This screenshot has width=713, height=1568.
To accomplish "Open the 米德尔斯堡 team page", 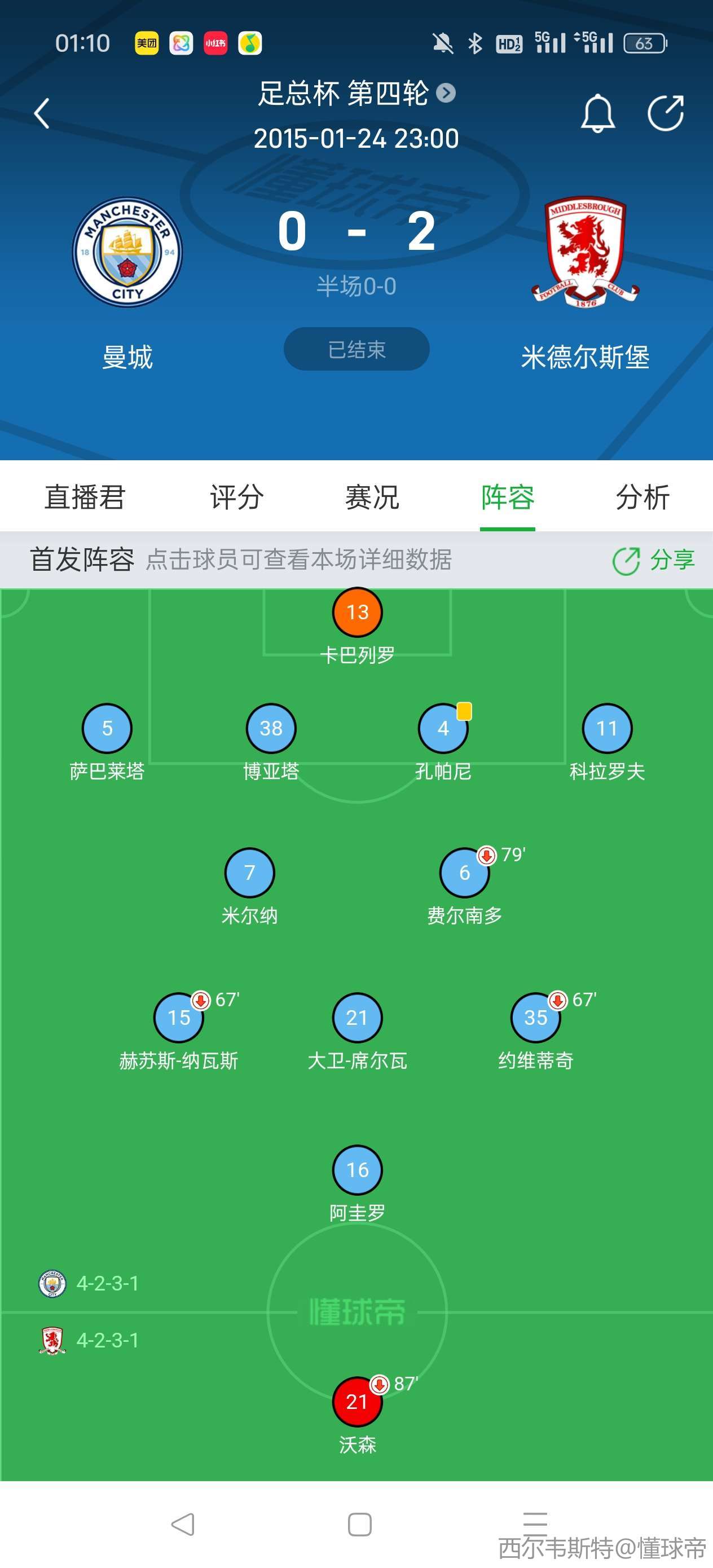I will coord(584,252).
